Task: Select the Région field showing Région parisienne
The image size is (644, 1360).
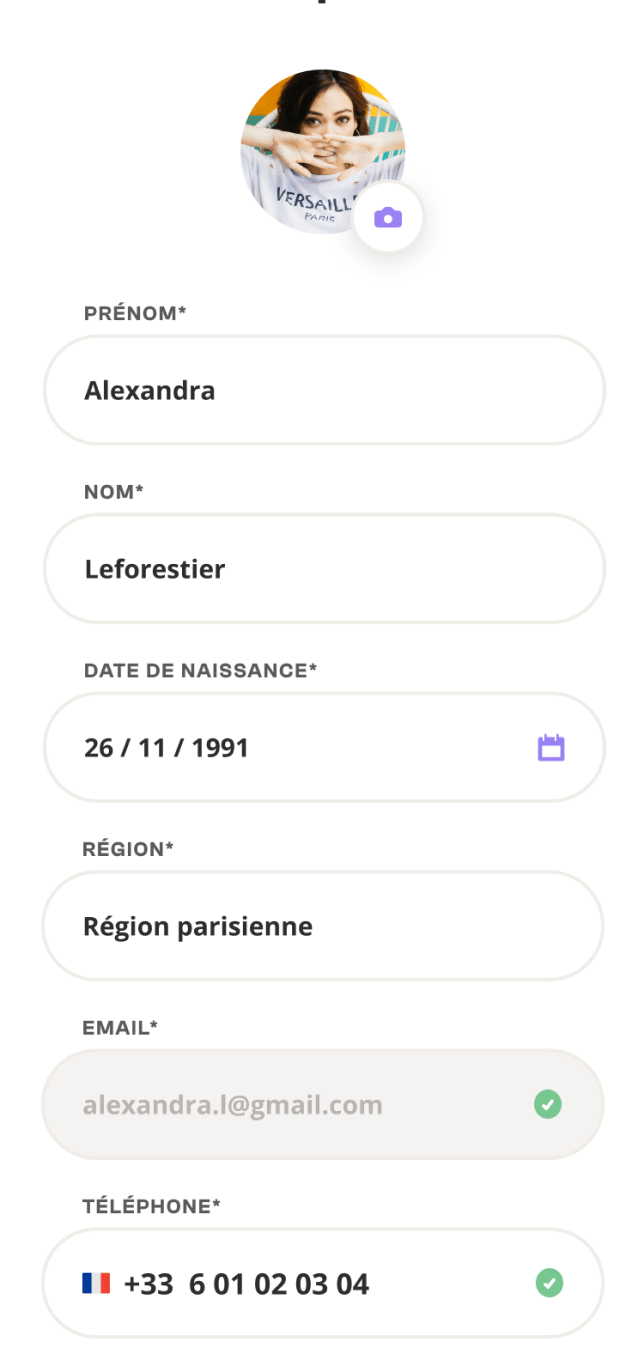Action: (x=323, y=926)
